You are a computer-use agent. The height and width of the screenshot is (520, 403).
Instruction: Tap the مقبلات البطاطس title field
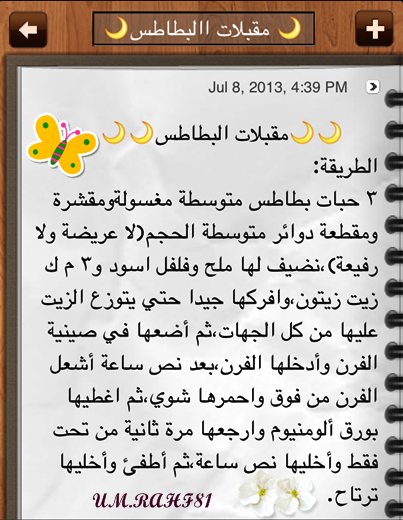203,29
